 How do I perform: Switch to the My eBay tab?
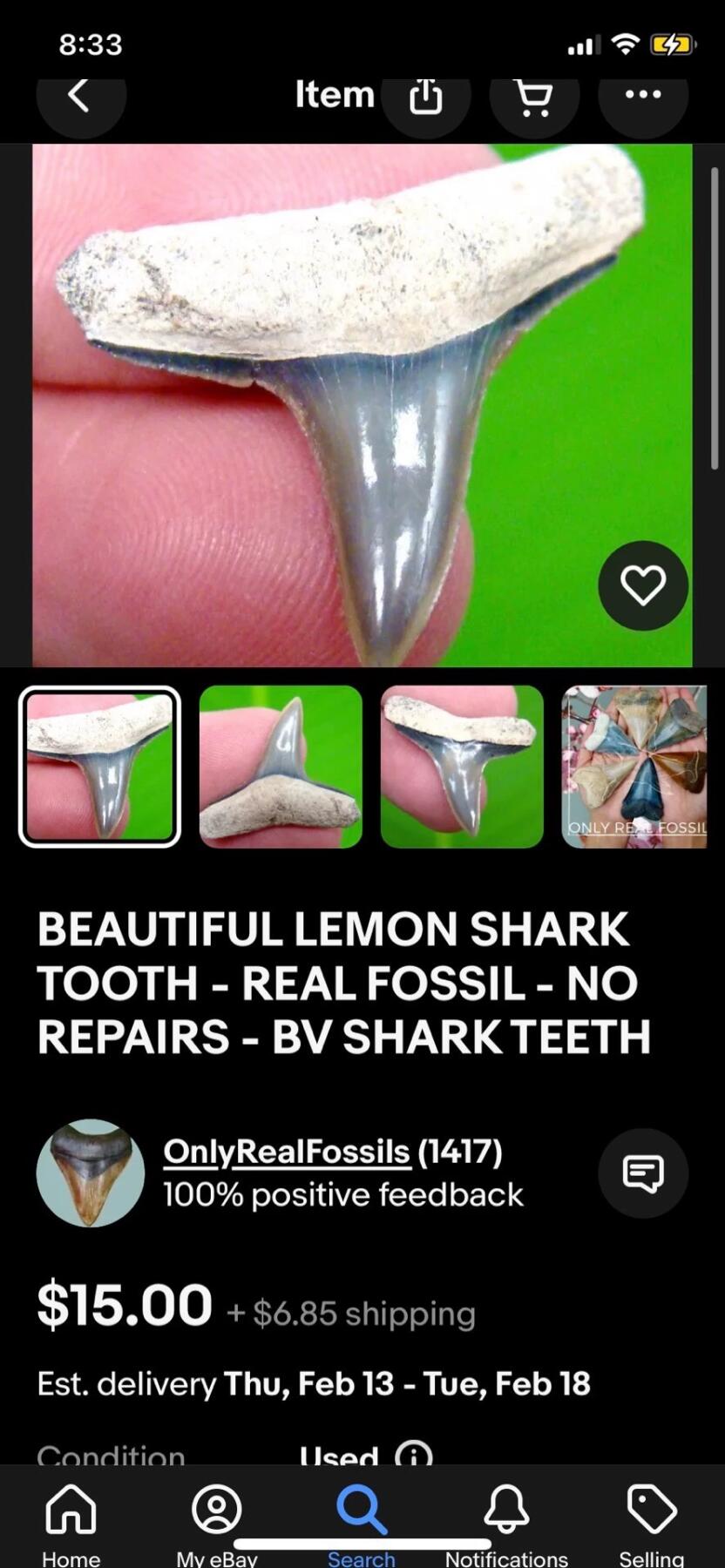click(x=216, y=1520)
